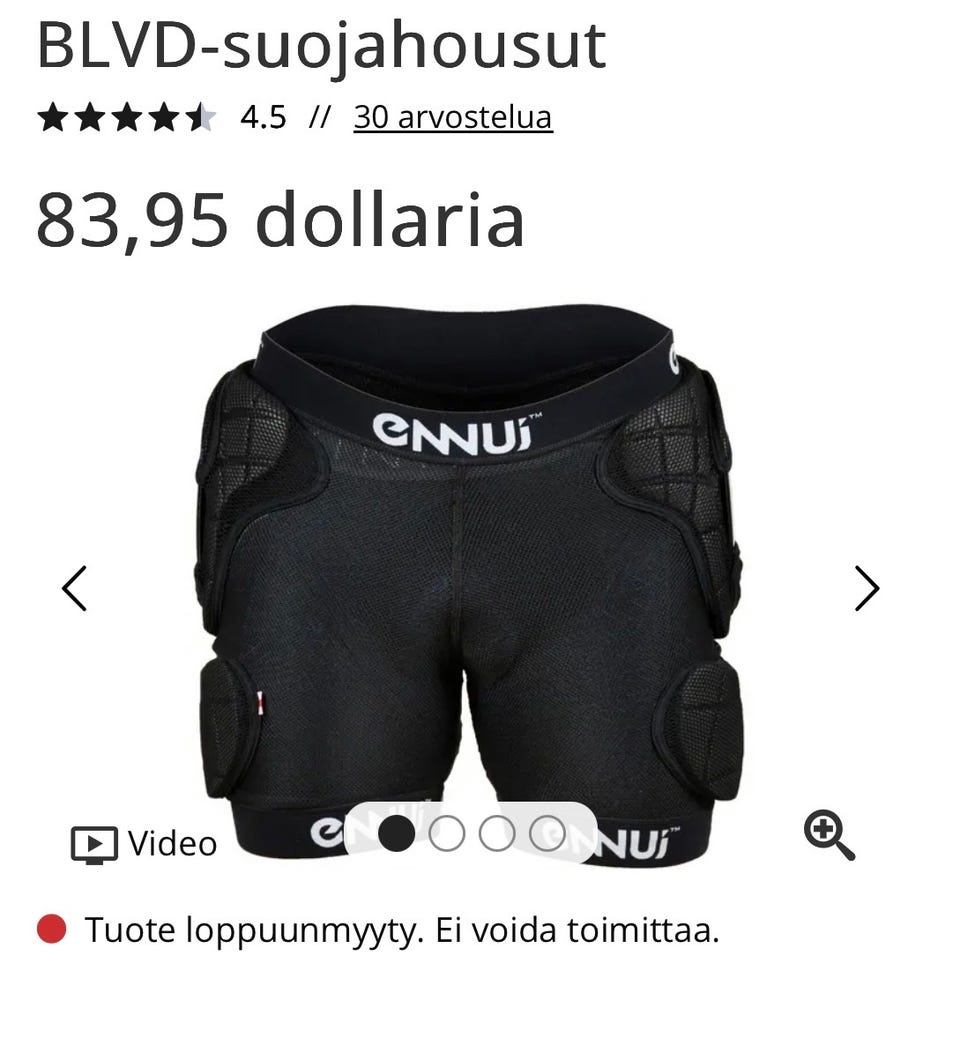
Task: Select the third rating star
Action: tap(126, 116)
